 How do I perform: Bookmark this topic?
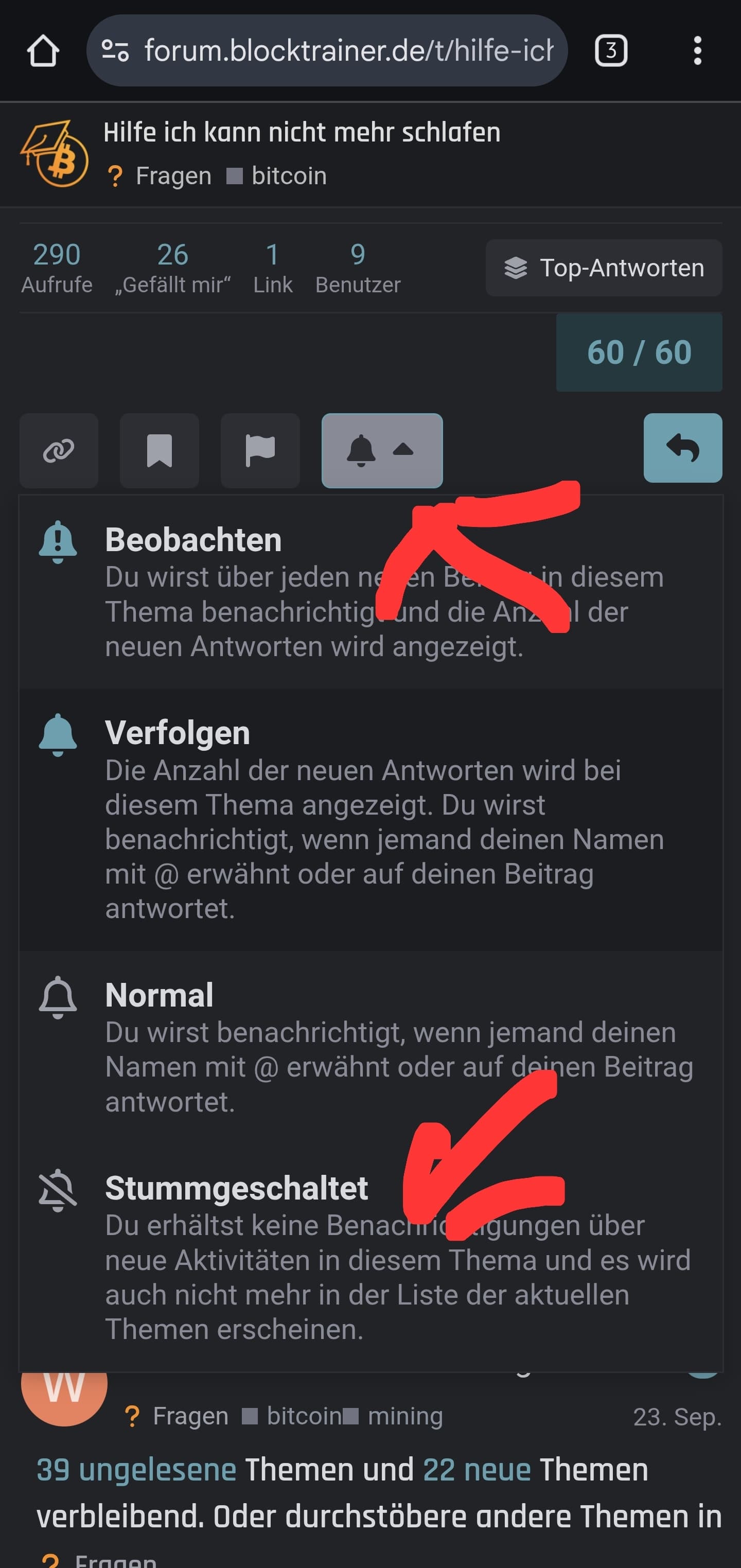pyautogui.click(x=160, y=451)
